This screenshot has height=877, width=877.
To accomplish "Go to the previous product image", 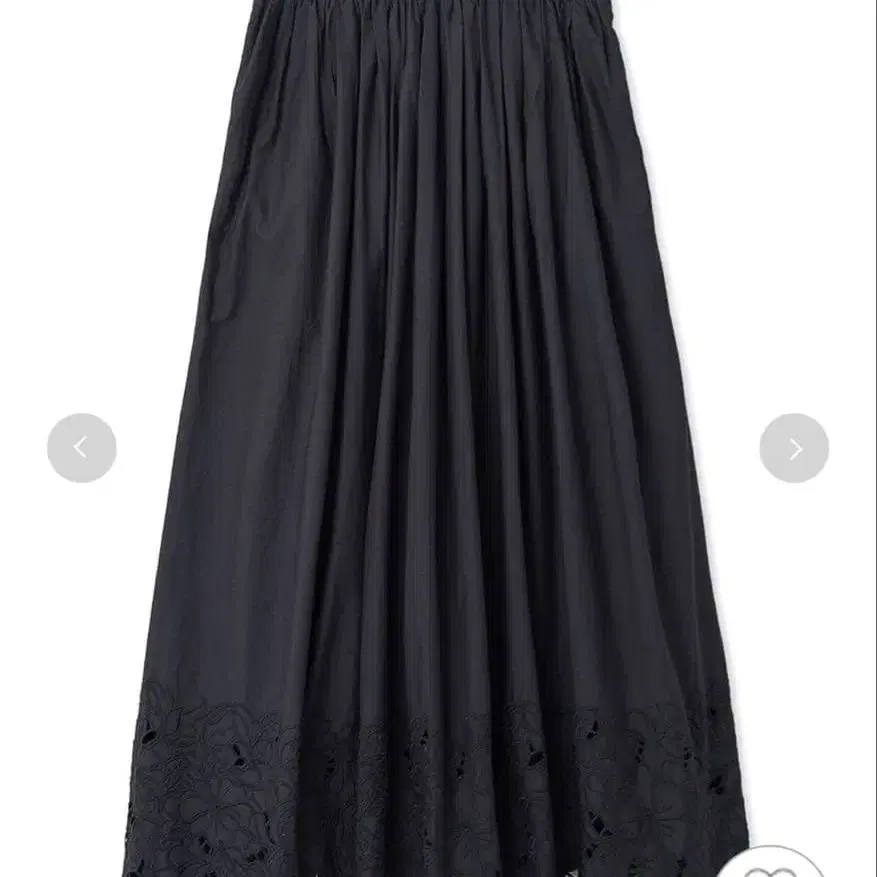I will point(82,448).
